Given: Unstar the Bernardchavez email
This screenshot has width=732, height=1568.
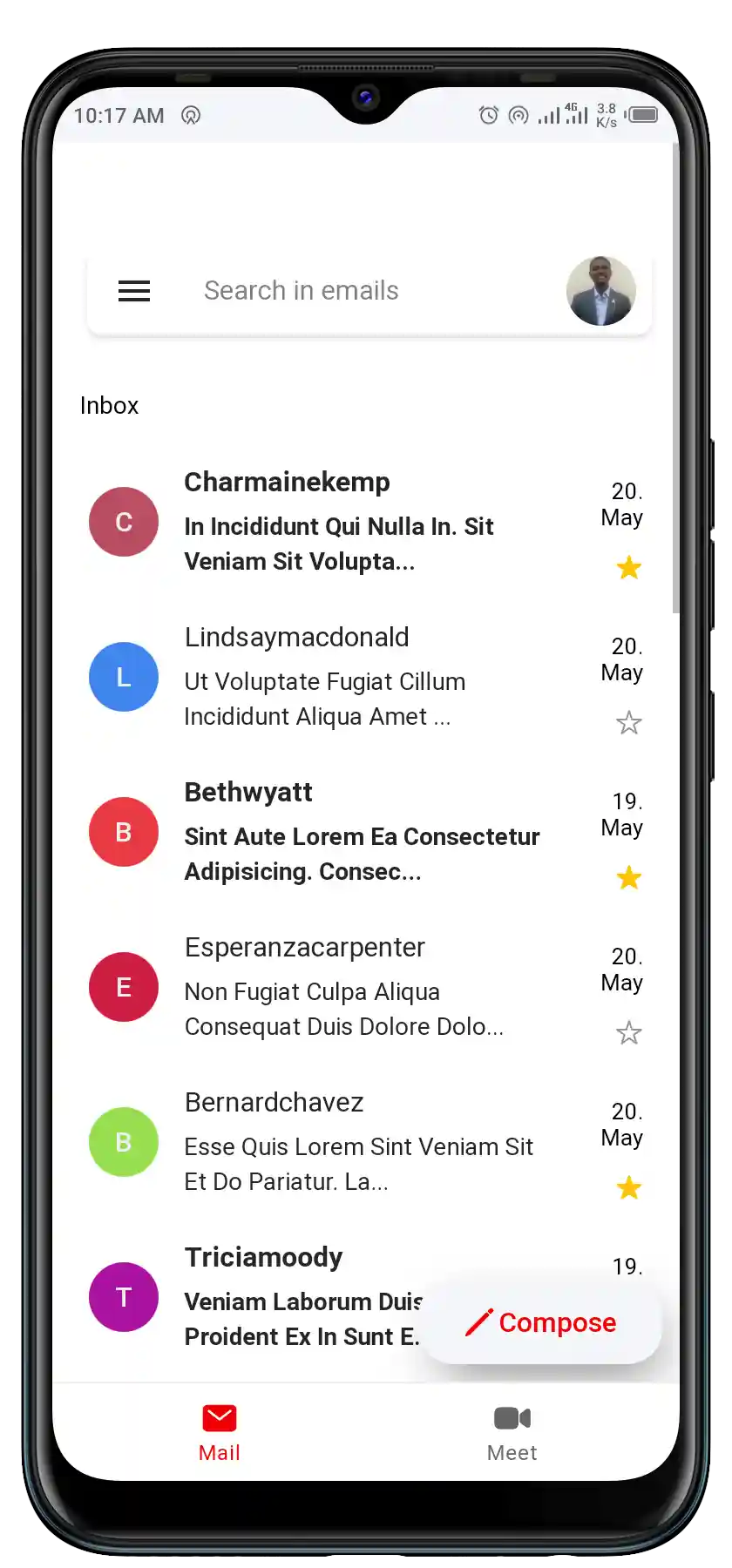Looking at the screenshot, I should point(628,1188).
